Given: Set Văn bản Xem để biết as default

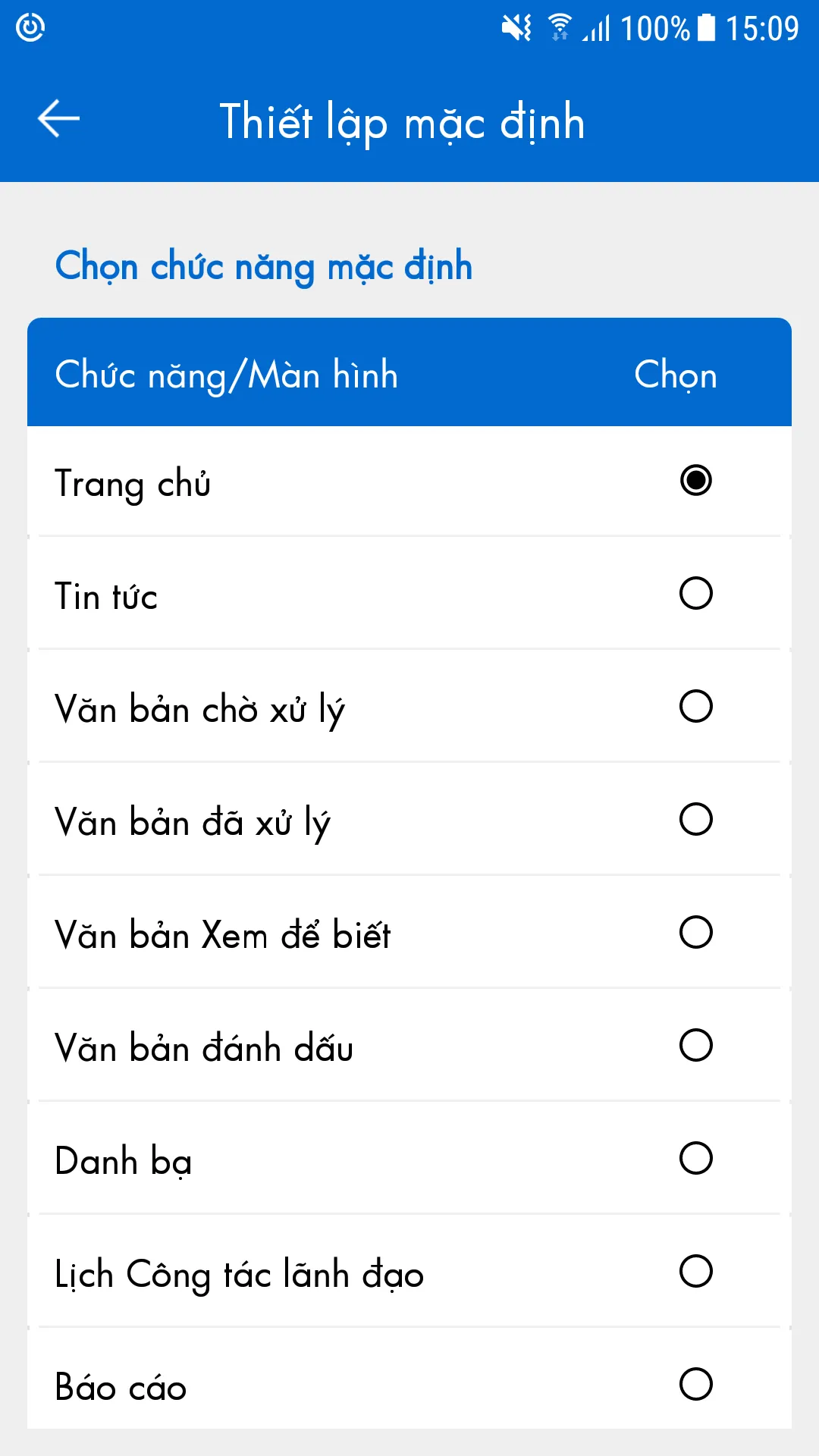Looking at the screenshot, I should pos(695,932).
